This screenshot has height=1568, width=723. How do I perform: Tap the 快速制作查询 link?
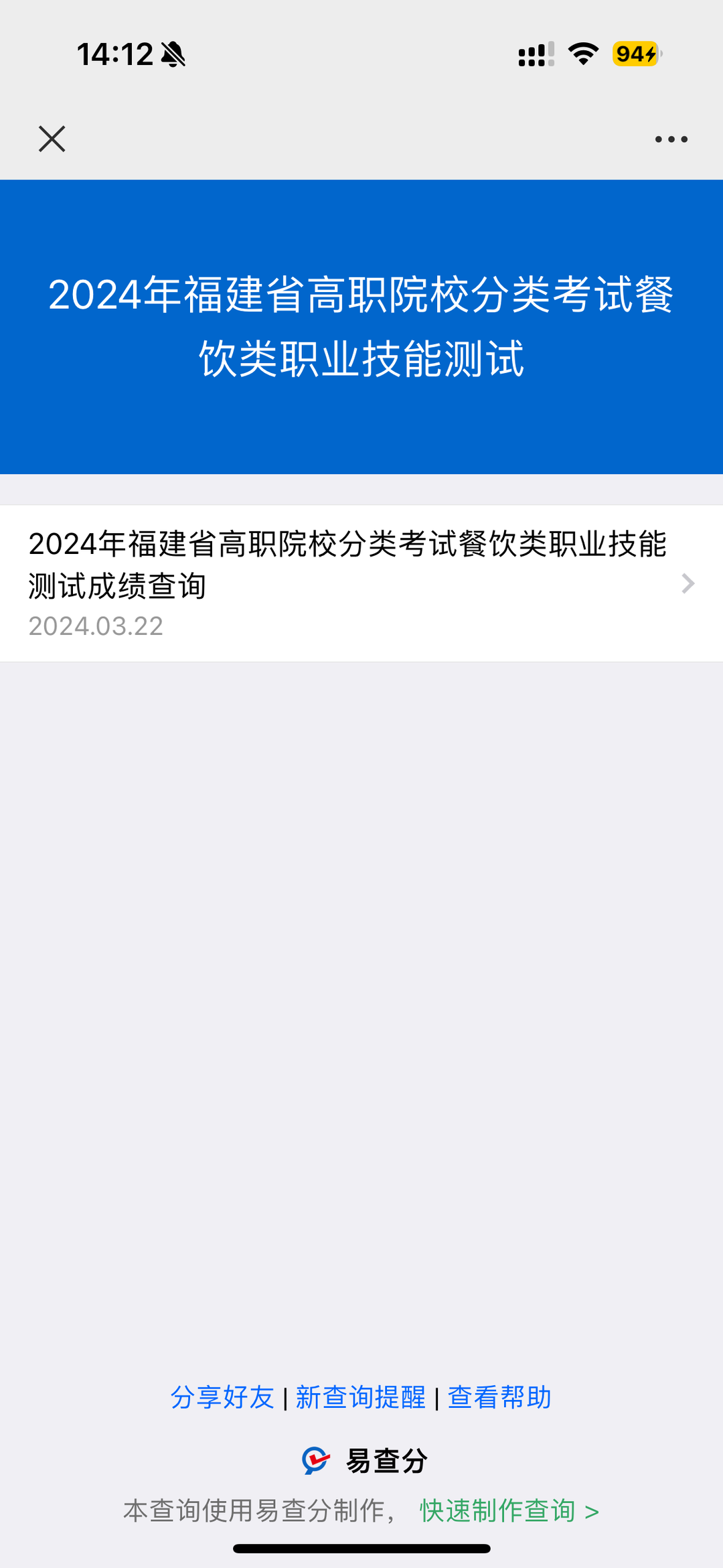pyautogui.click(x=509, y=1511)
